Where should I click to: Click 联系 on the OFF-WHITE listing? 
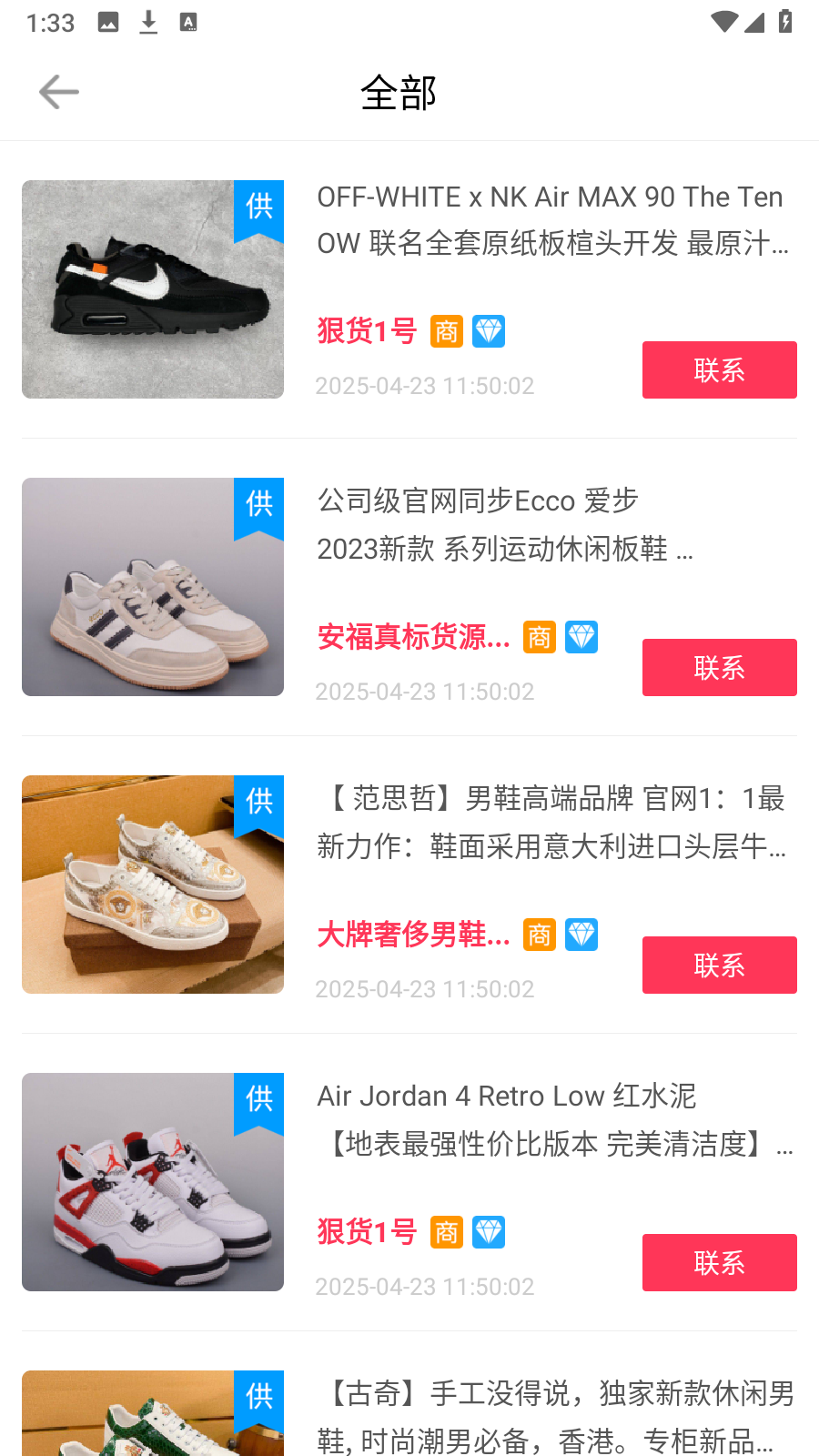[x=719, y=369]
